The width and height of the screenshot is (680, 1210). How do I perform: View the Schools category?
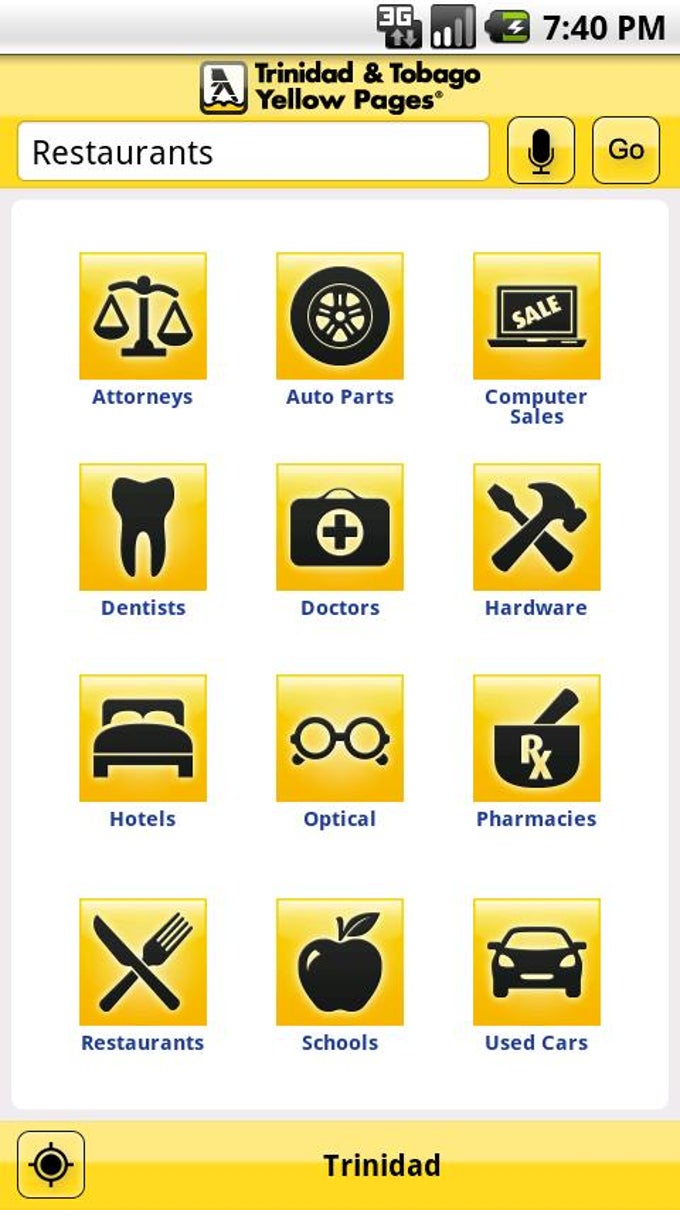point(340,962)
